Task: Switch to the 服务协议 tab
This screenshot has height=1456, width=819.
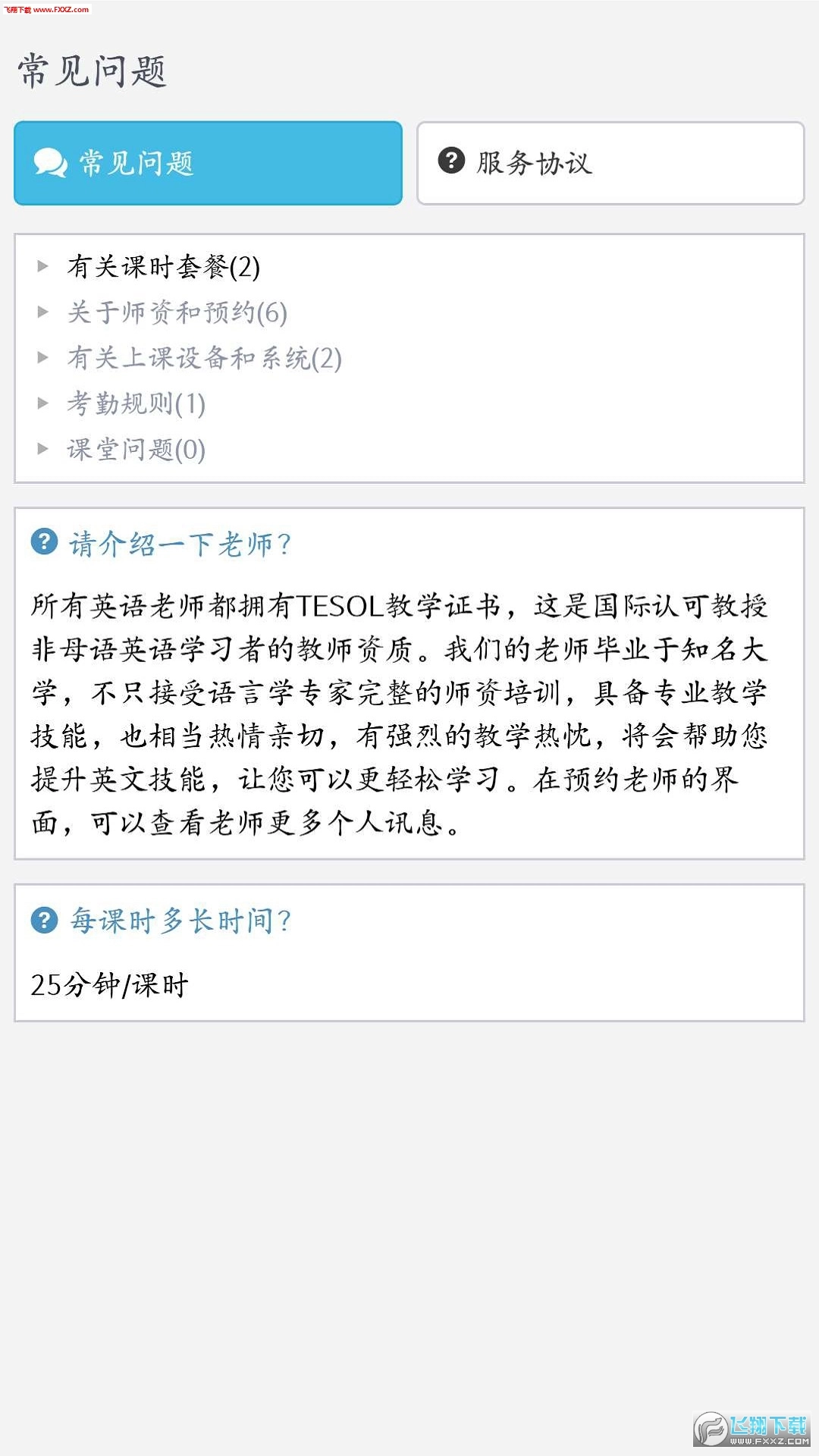Action: [x=611, y=162]
